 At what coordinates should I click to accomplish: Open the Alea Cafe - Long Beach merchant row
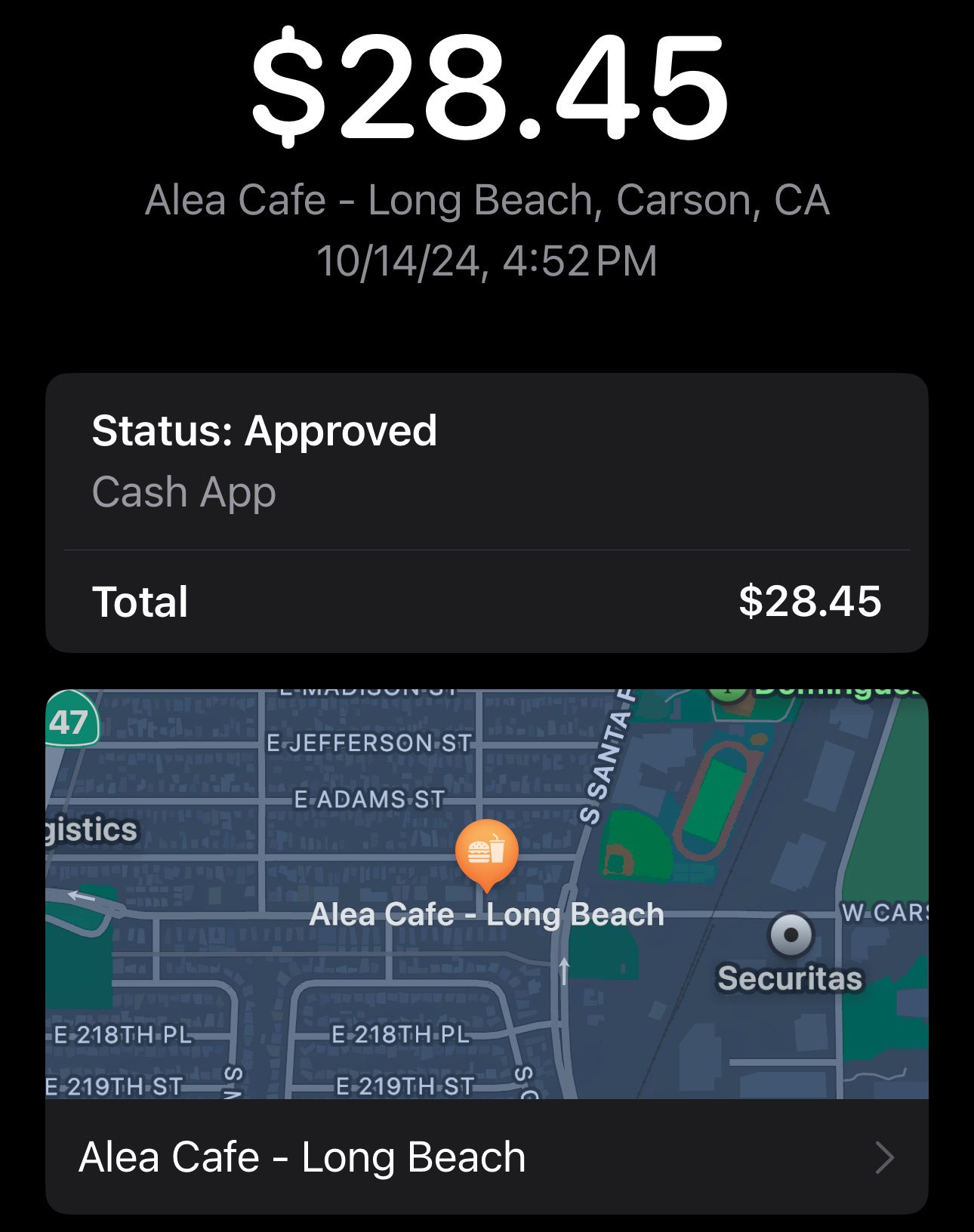coord(486,1157)
